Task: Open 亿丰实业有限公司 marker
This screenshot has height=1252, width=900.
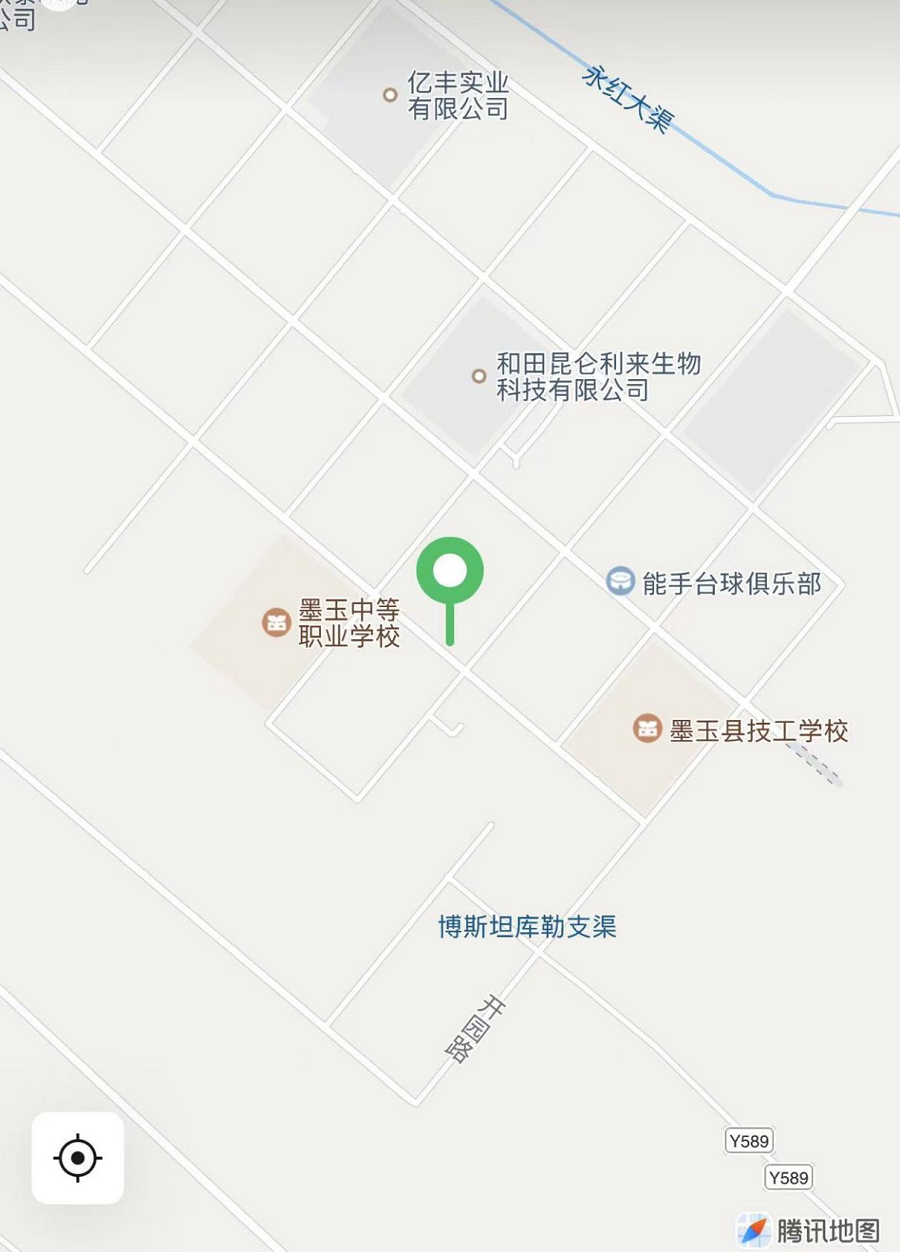Action: coord(391,95)
